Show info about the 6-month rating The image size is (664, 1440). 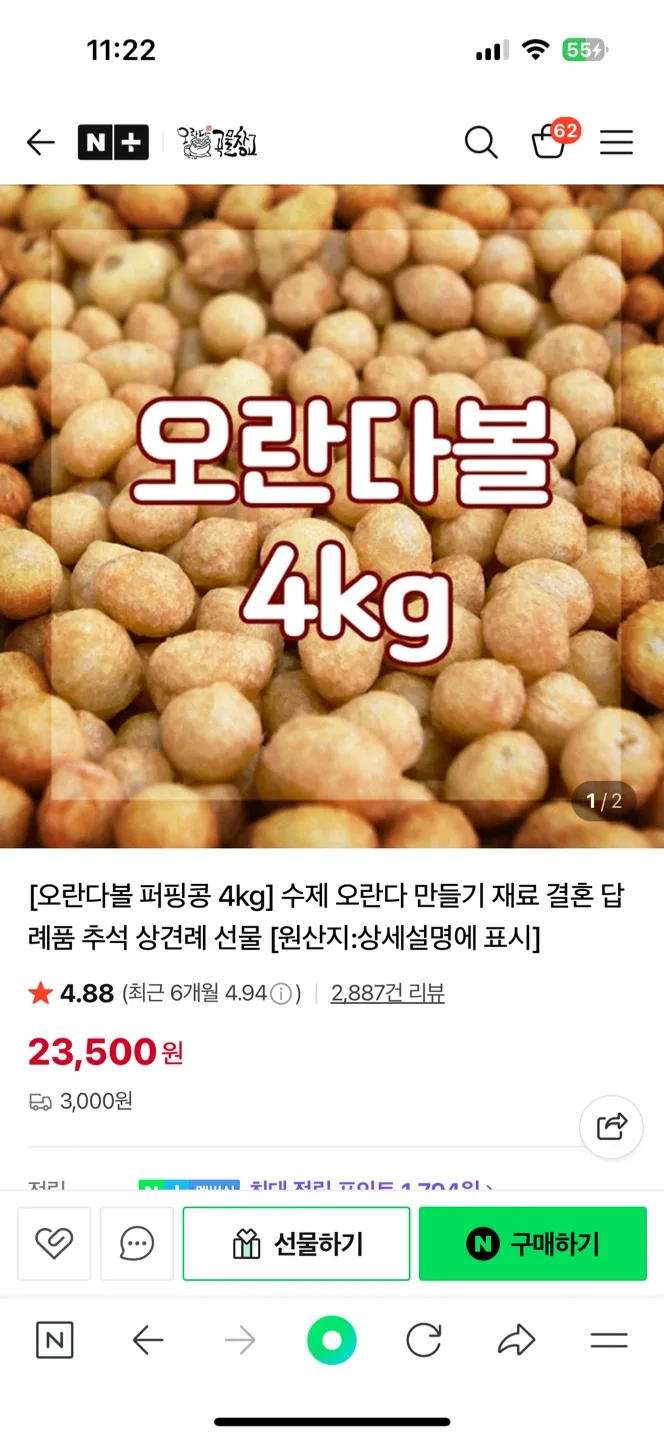coord(282,994)
